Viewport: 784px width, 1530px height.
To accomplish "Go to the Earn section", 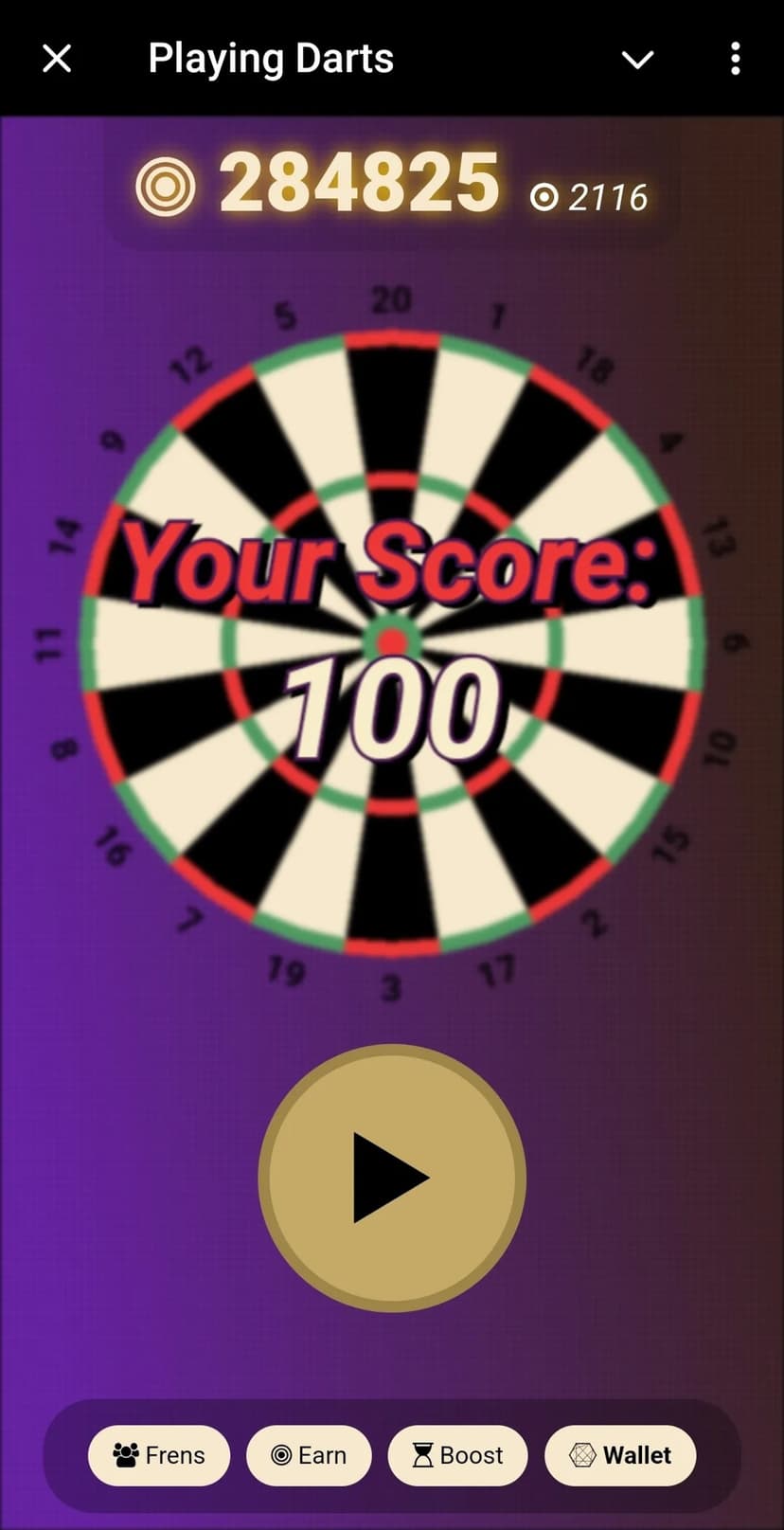I will [309, 1455].
